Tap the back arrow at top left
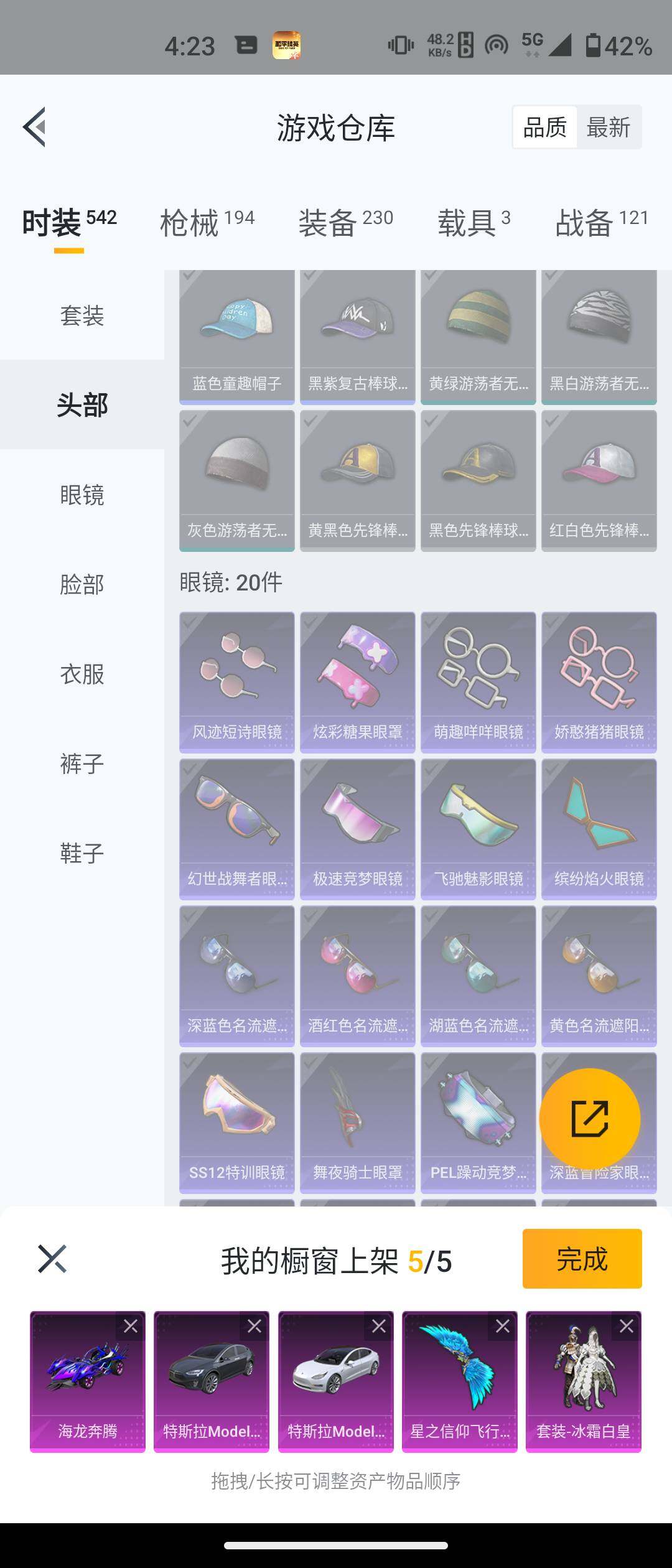The image size is (672, 1568). tap(36, 126)
